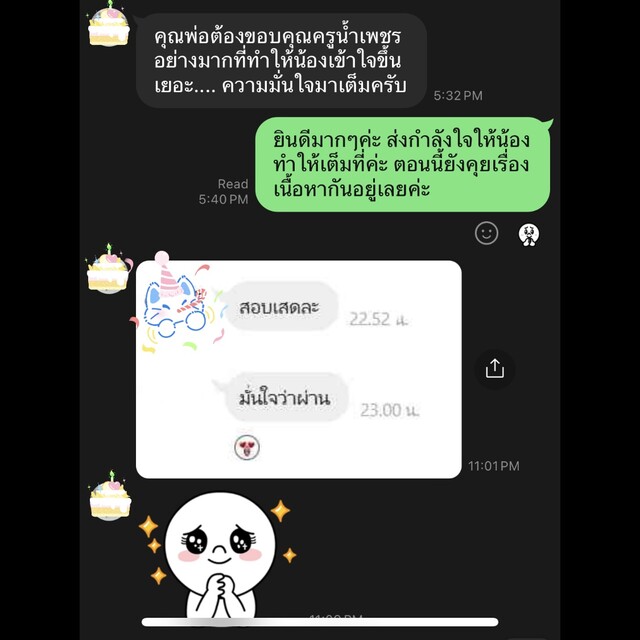Open the screenshot image sent at 11:01 PM

[x=298, y=369]
